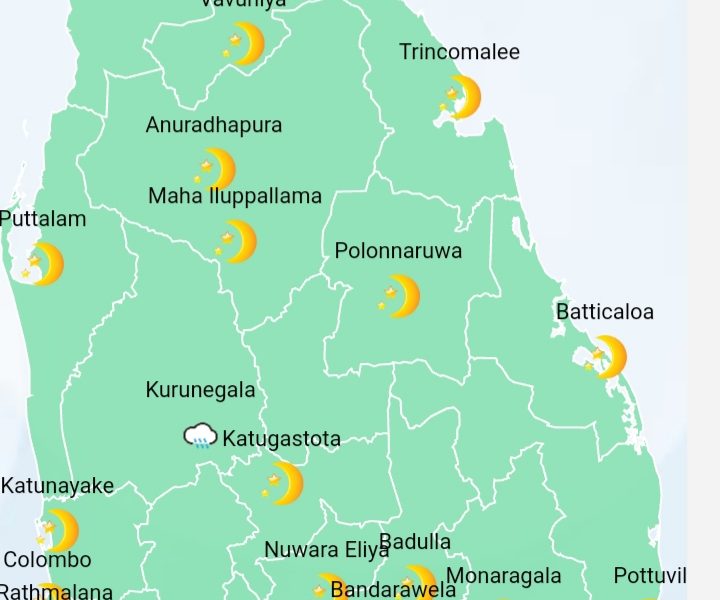Open the Polonnaruwa forecast marker

[x=400, y=296]
